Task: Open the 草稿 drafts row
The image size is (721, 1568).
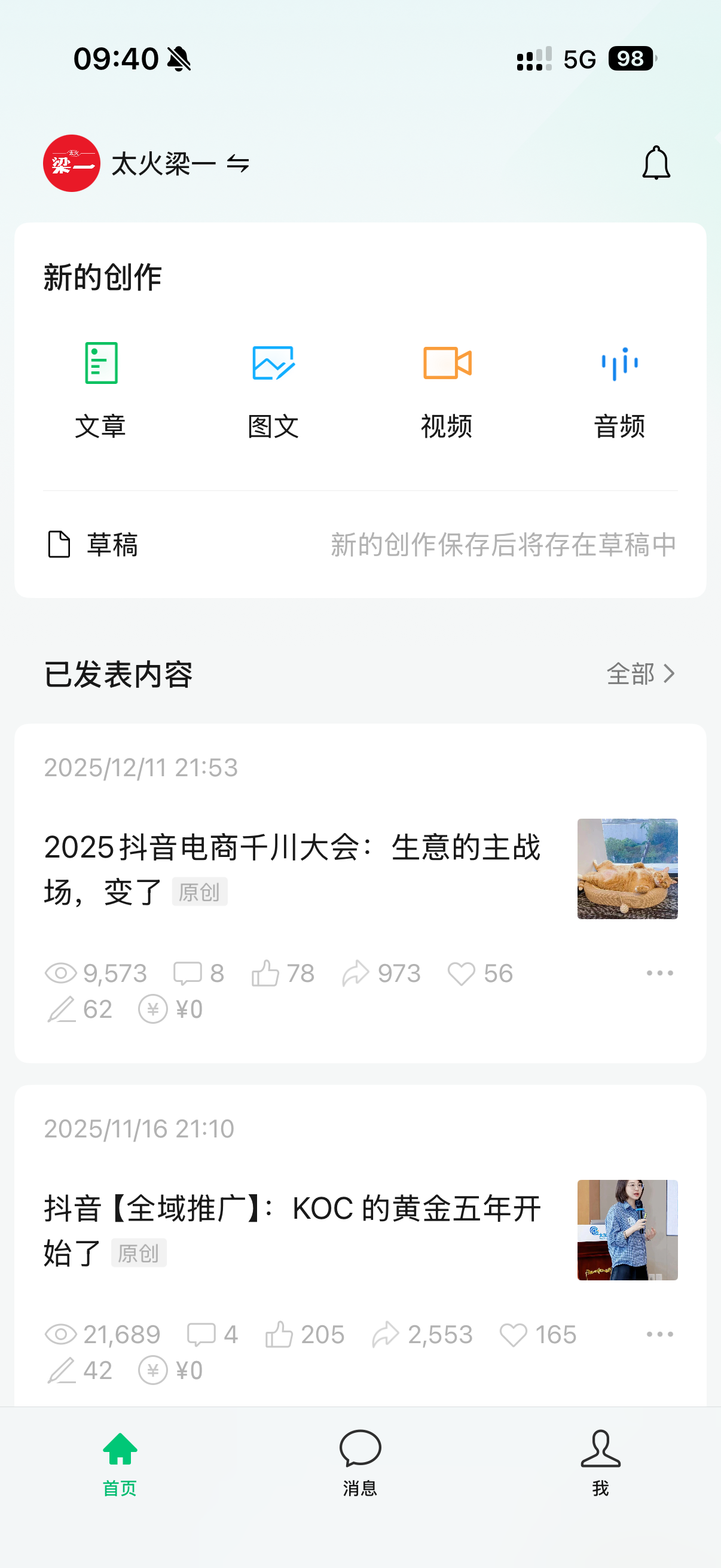Action: click(360, 544)
